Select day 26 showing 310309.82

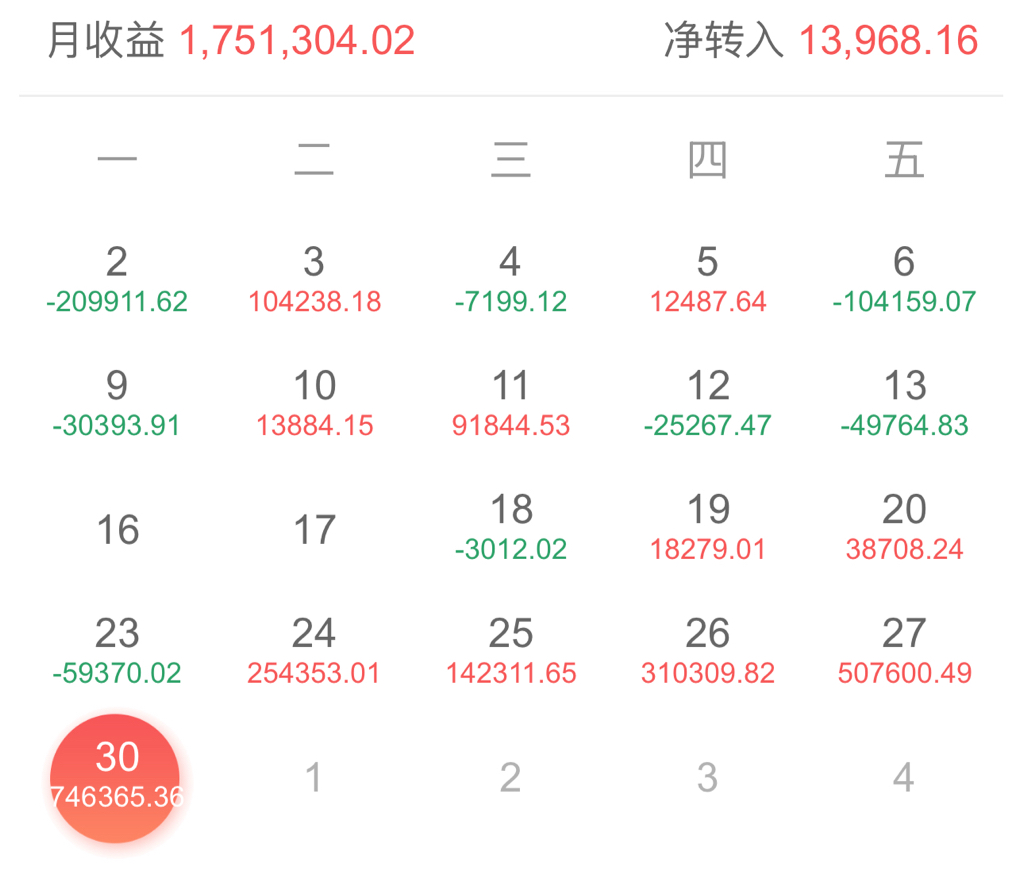(707, 650)
